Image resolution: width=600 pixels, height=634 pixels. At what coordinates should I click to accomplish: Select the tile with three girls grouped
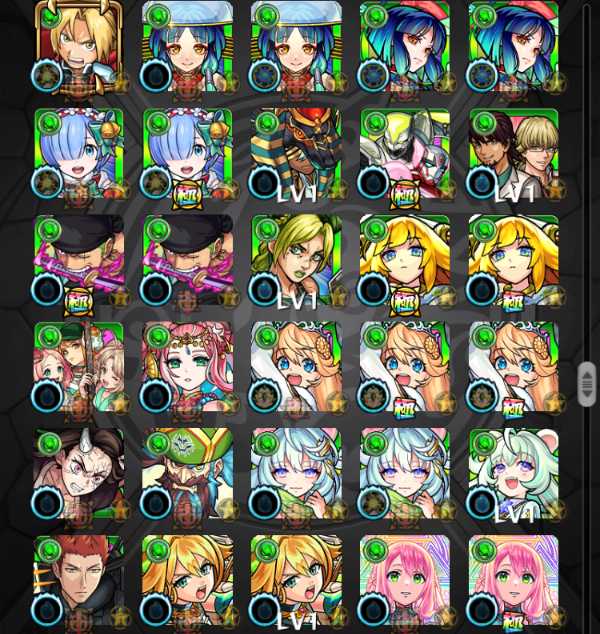point(79,368)
